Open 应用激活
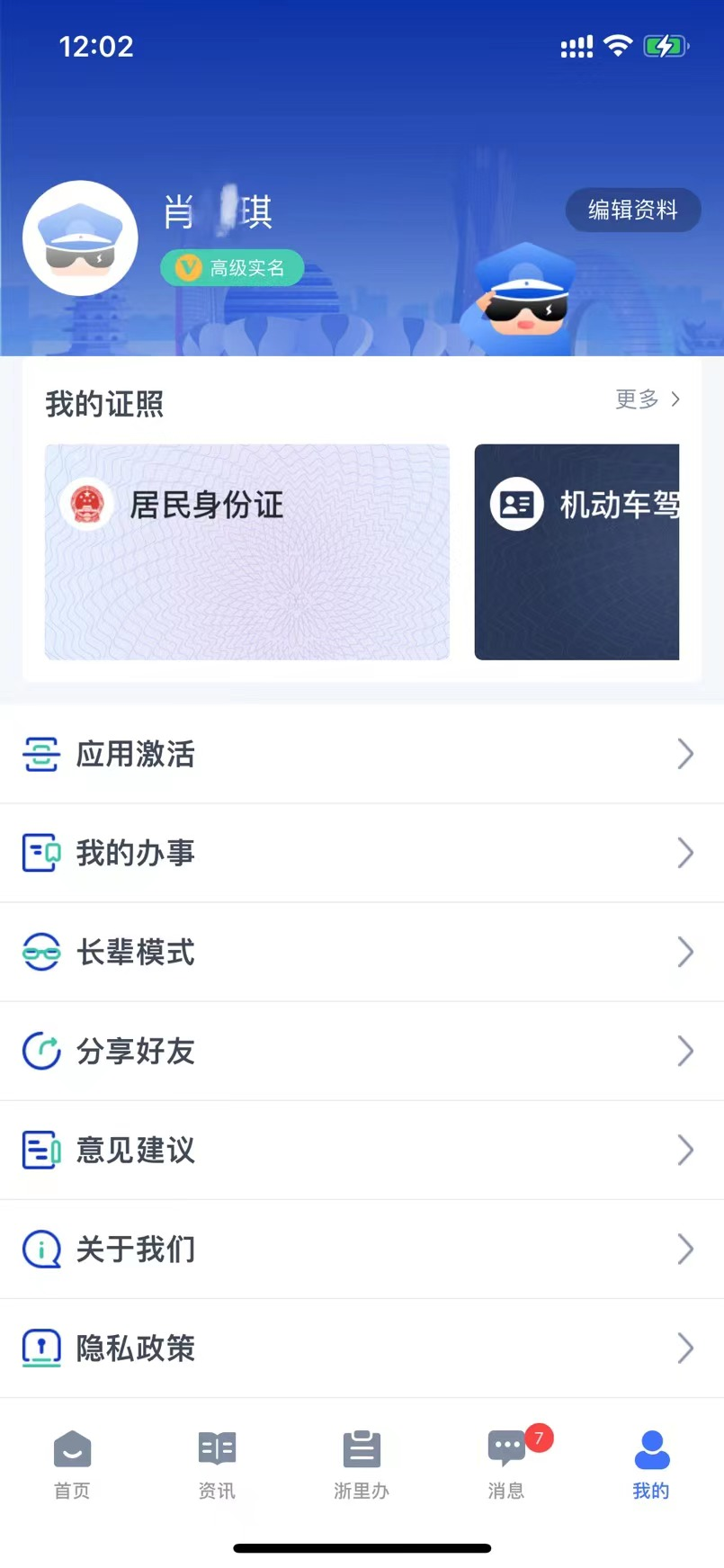This screenshot has height=1568, width=724. 362,754
